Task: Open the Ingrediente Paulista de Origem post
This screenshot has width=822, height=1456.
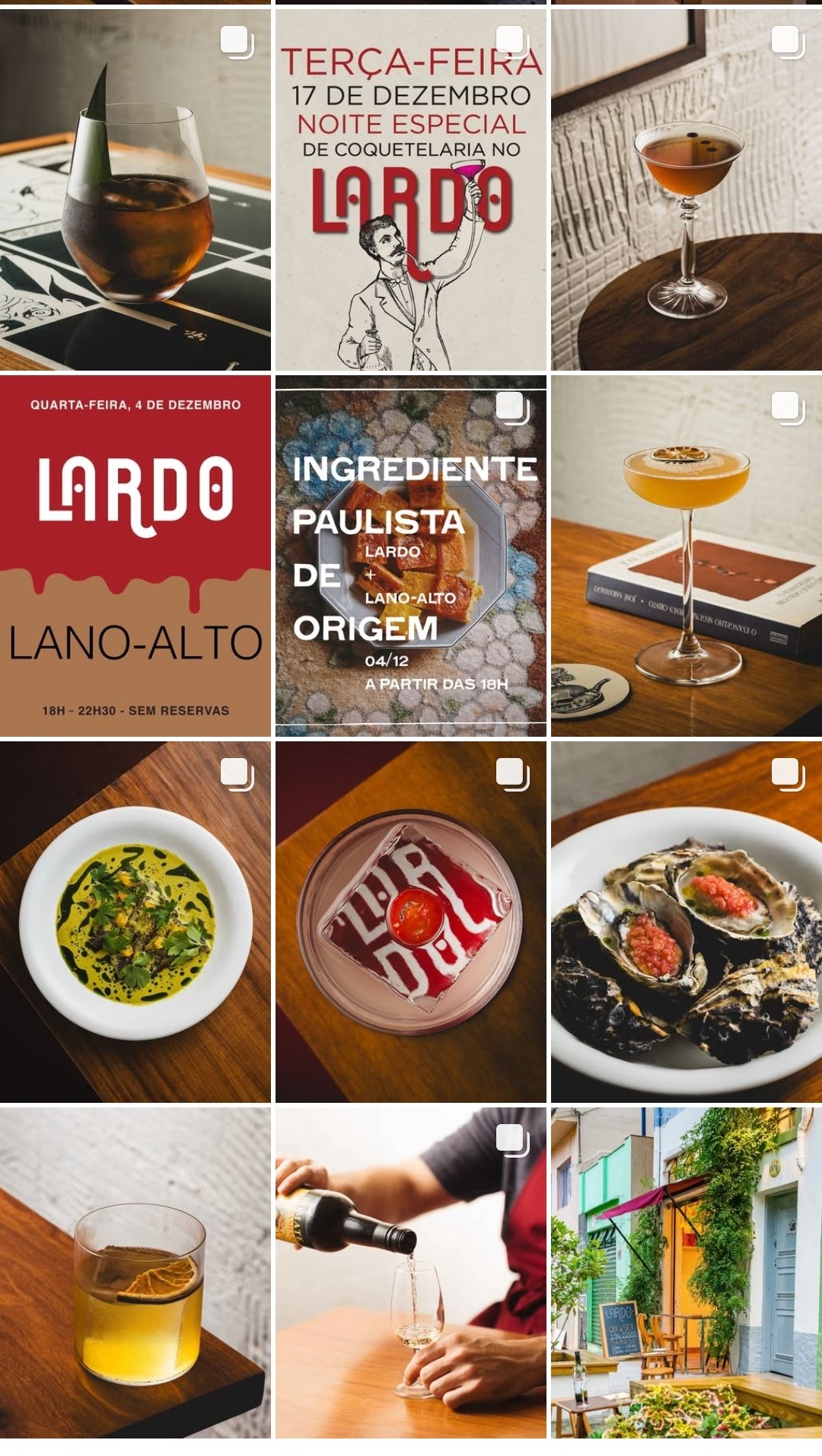Action: (411, 556)
